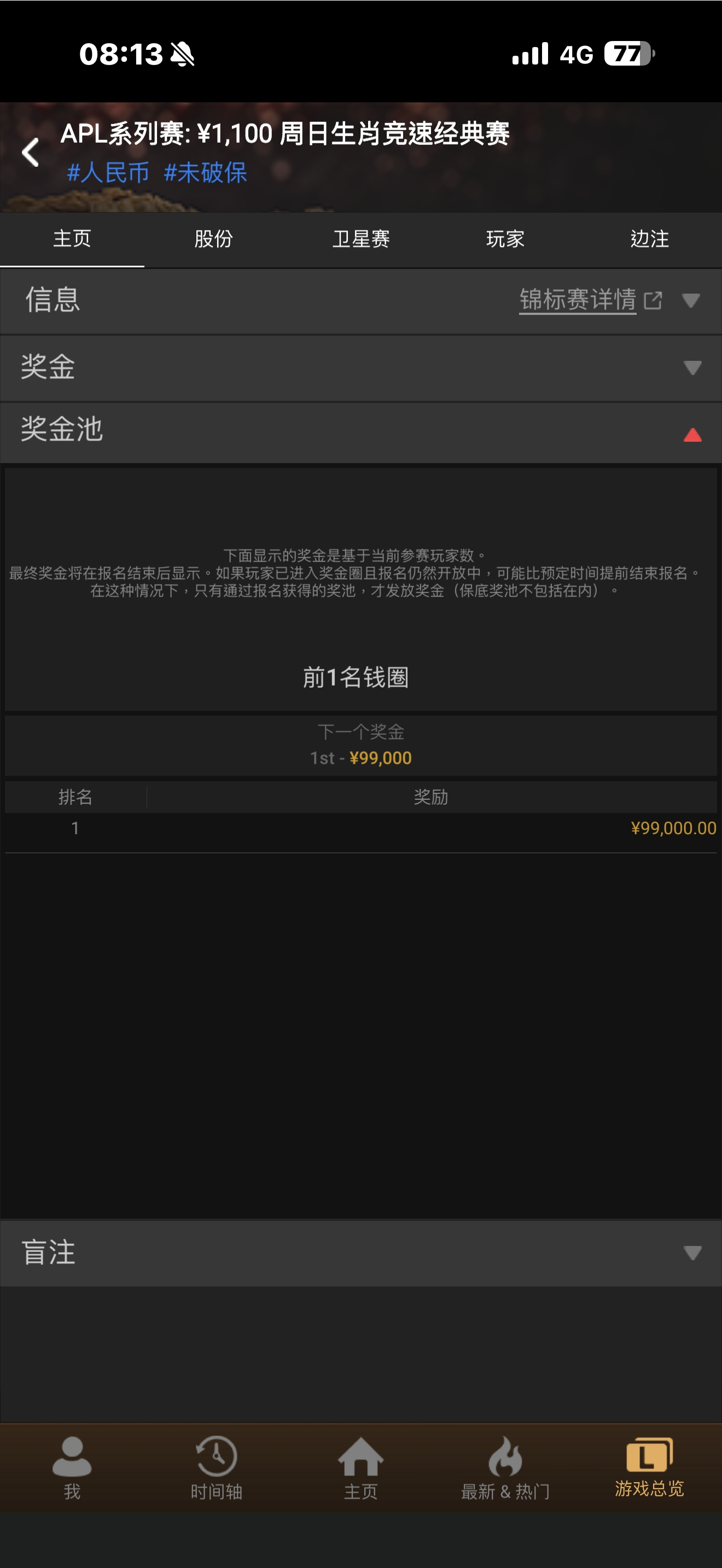The image size is (722, 1568).
Task: Collapse the 奖金池 section
Action: [x=692, y=435]
